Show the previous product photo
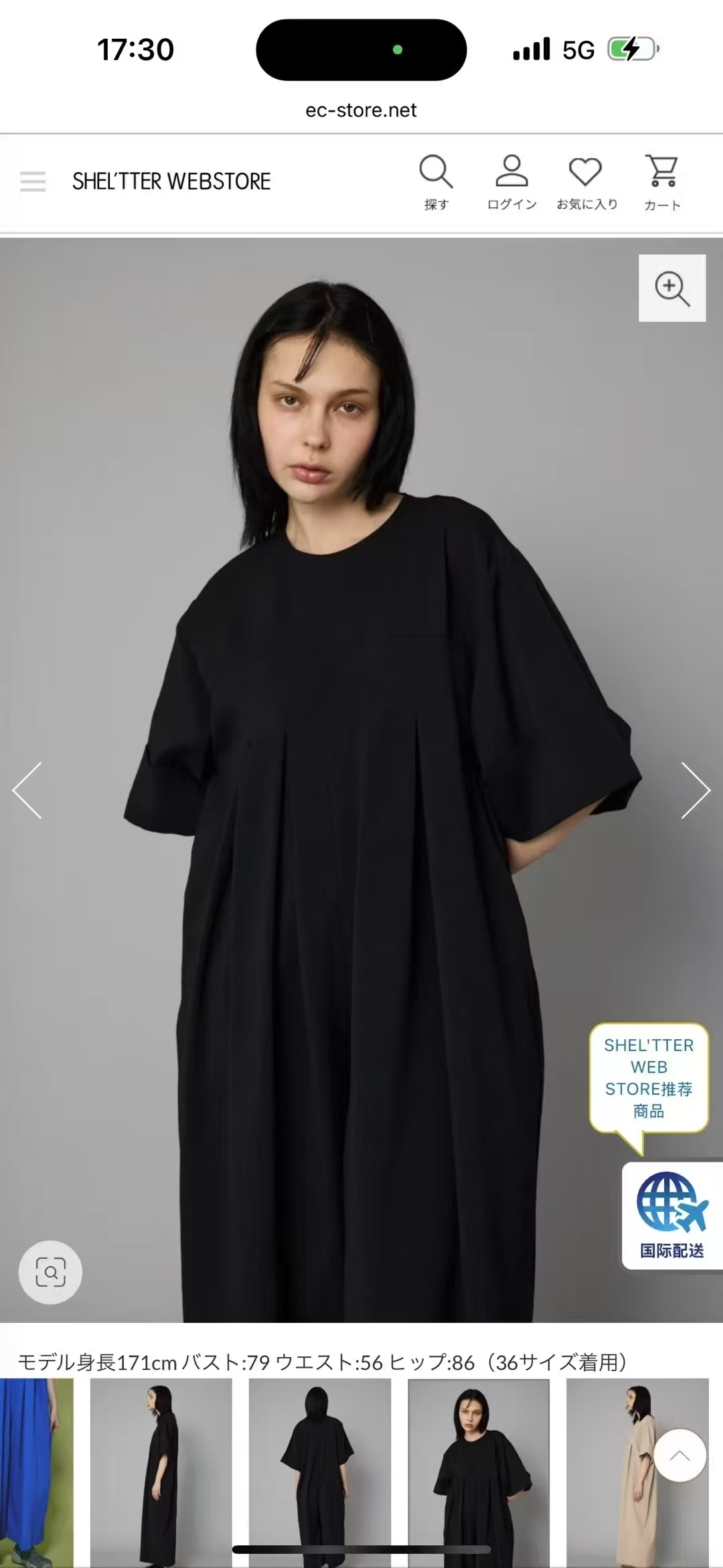Screen dimensions: 723x1568 (x=27, y=790)
